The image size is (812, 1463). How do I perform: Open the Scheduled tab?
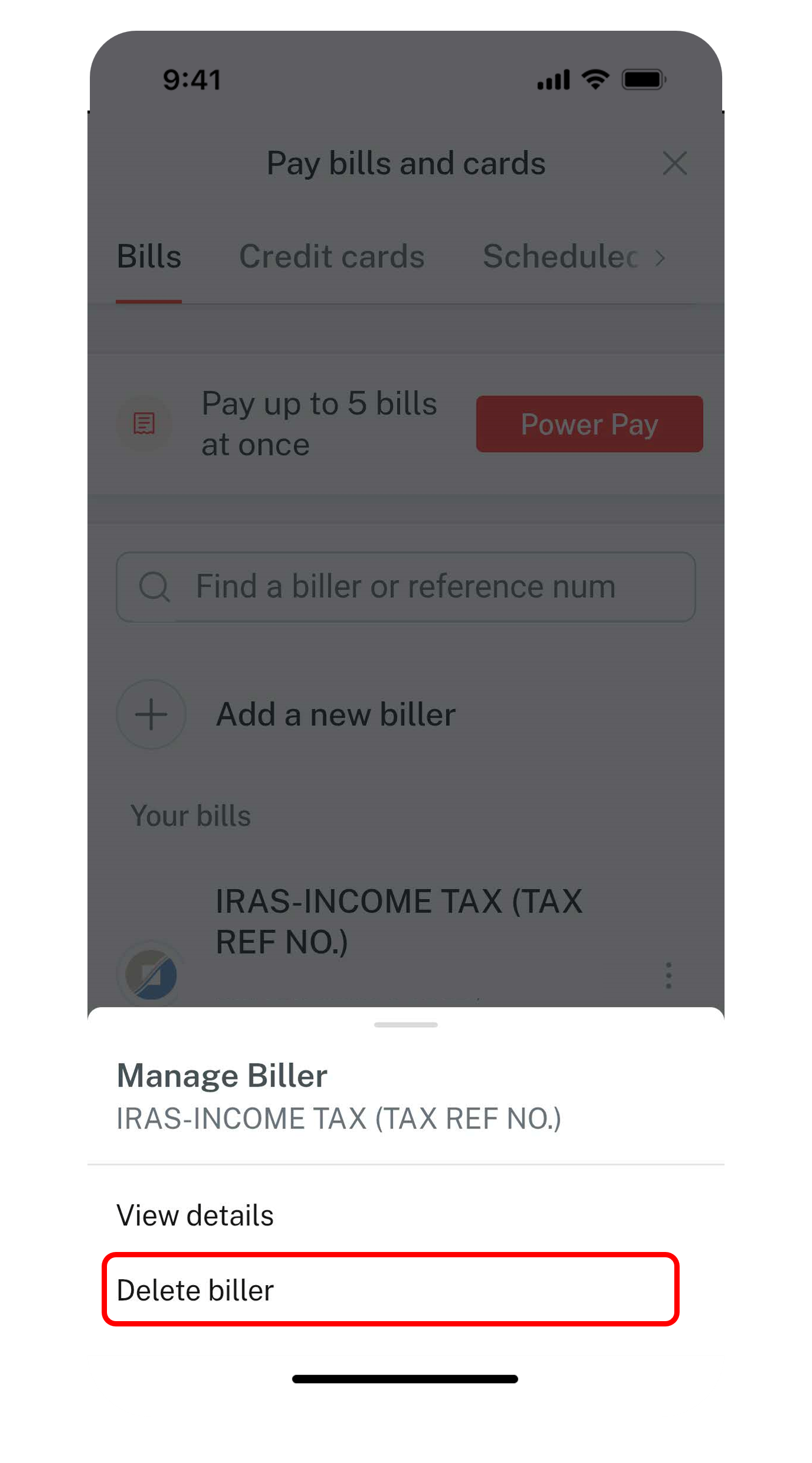560,257
